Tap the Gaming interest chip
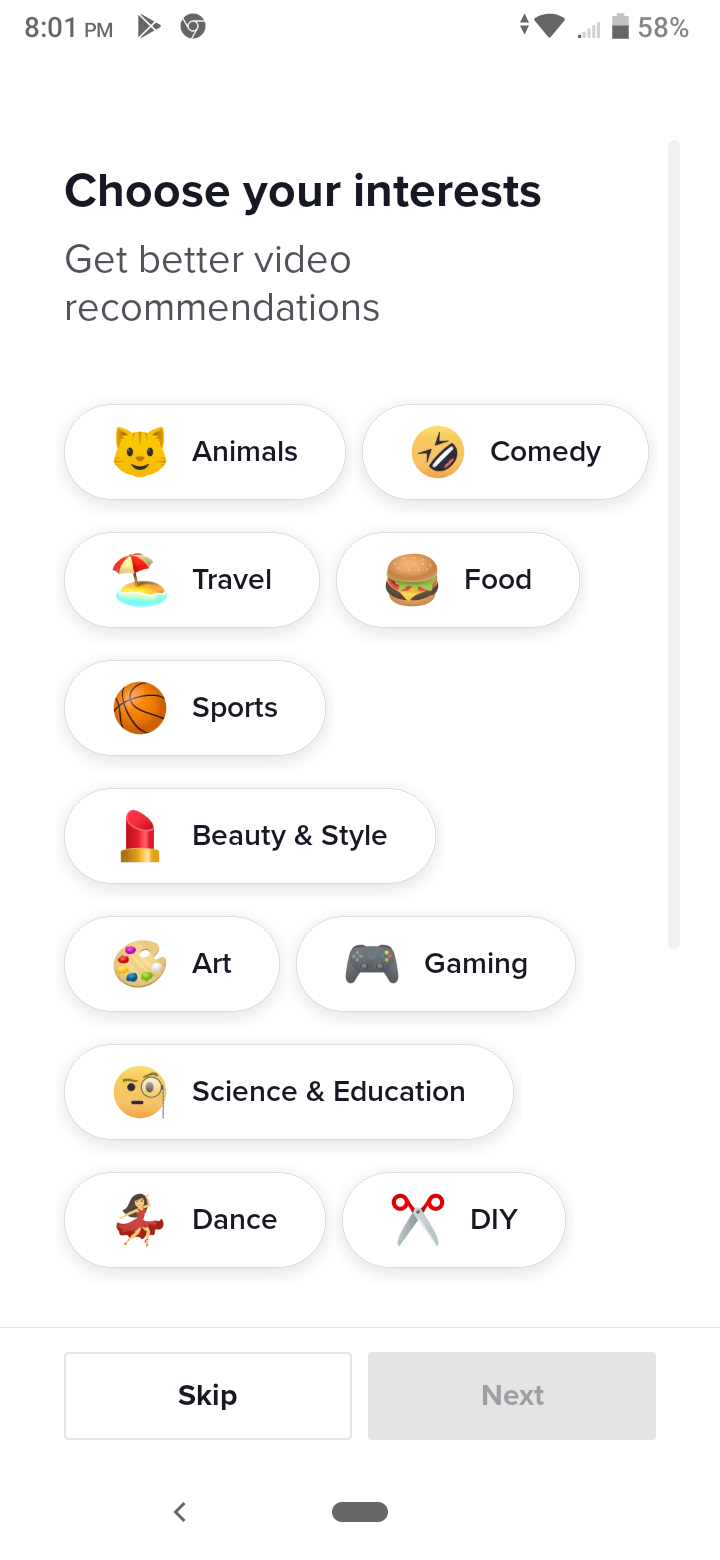Image resolution: width=720 pixels, height=1560 pixels. tap(436, 964)
